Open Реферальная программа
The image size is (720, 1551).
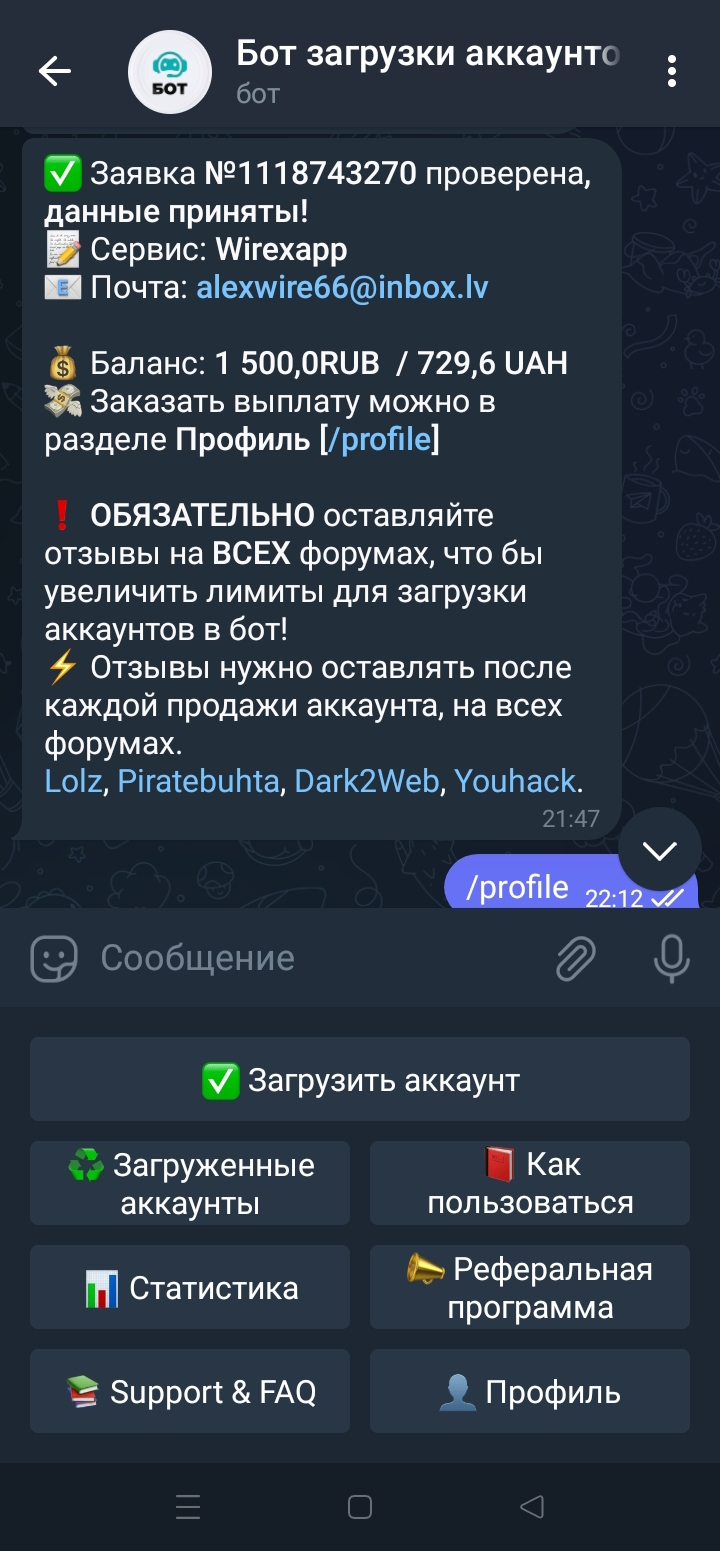(530, 1288)
